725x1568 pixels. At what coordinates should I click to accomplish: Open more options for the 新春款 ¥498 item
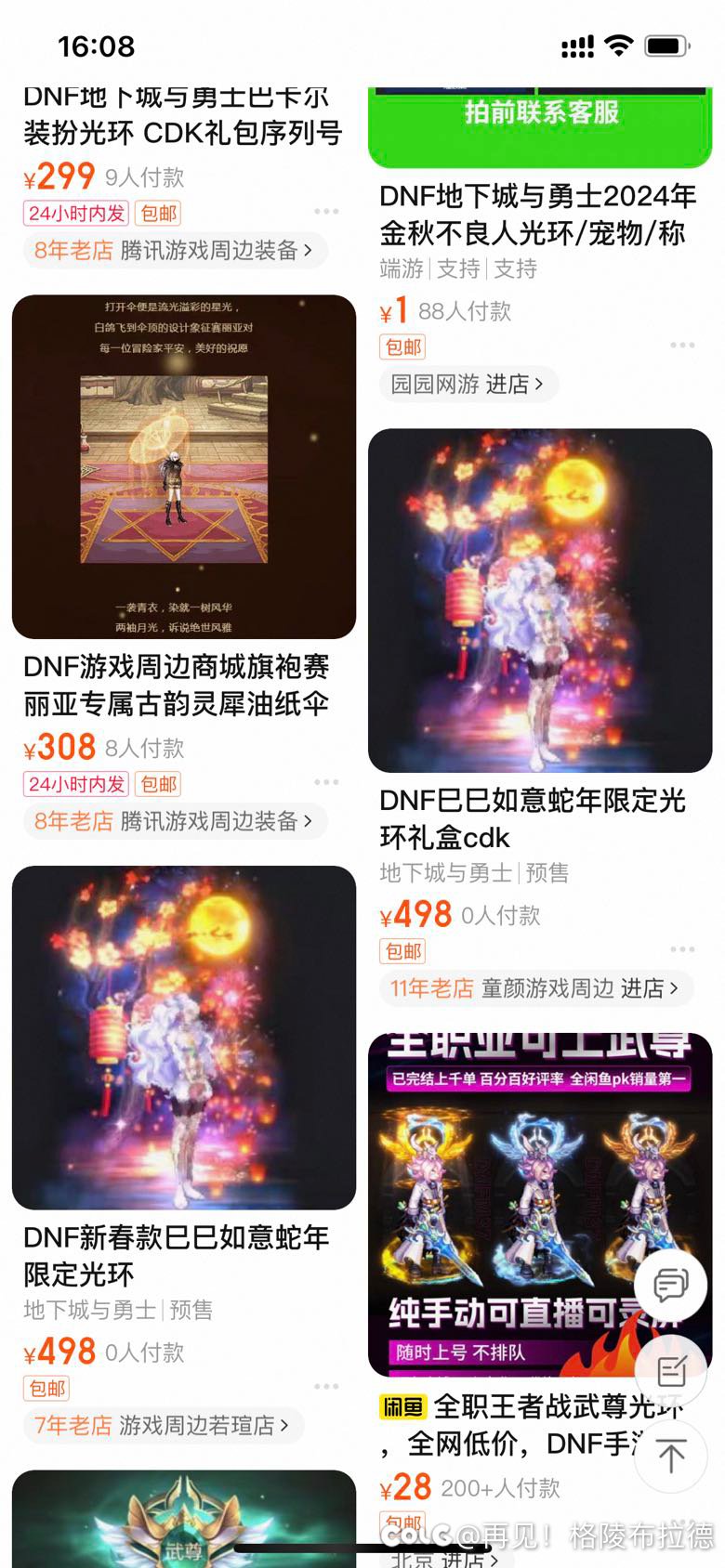(x=326, y=1386)
